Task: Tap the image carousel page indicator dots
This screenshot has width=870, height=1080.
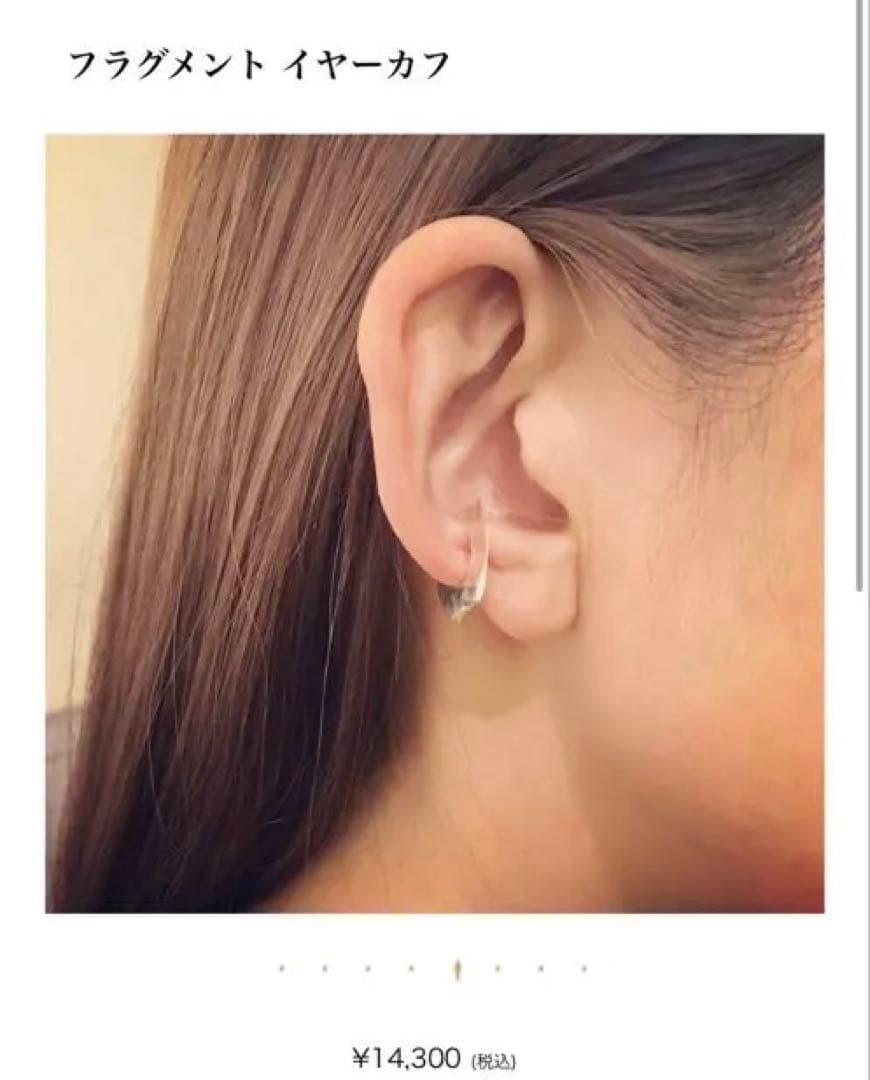Action: click(433, 968)
